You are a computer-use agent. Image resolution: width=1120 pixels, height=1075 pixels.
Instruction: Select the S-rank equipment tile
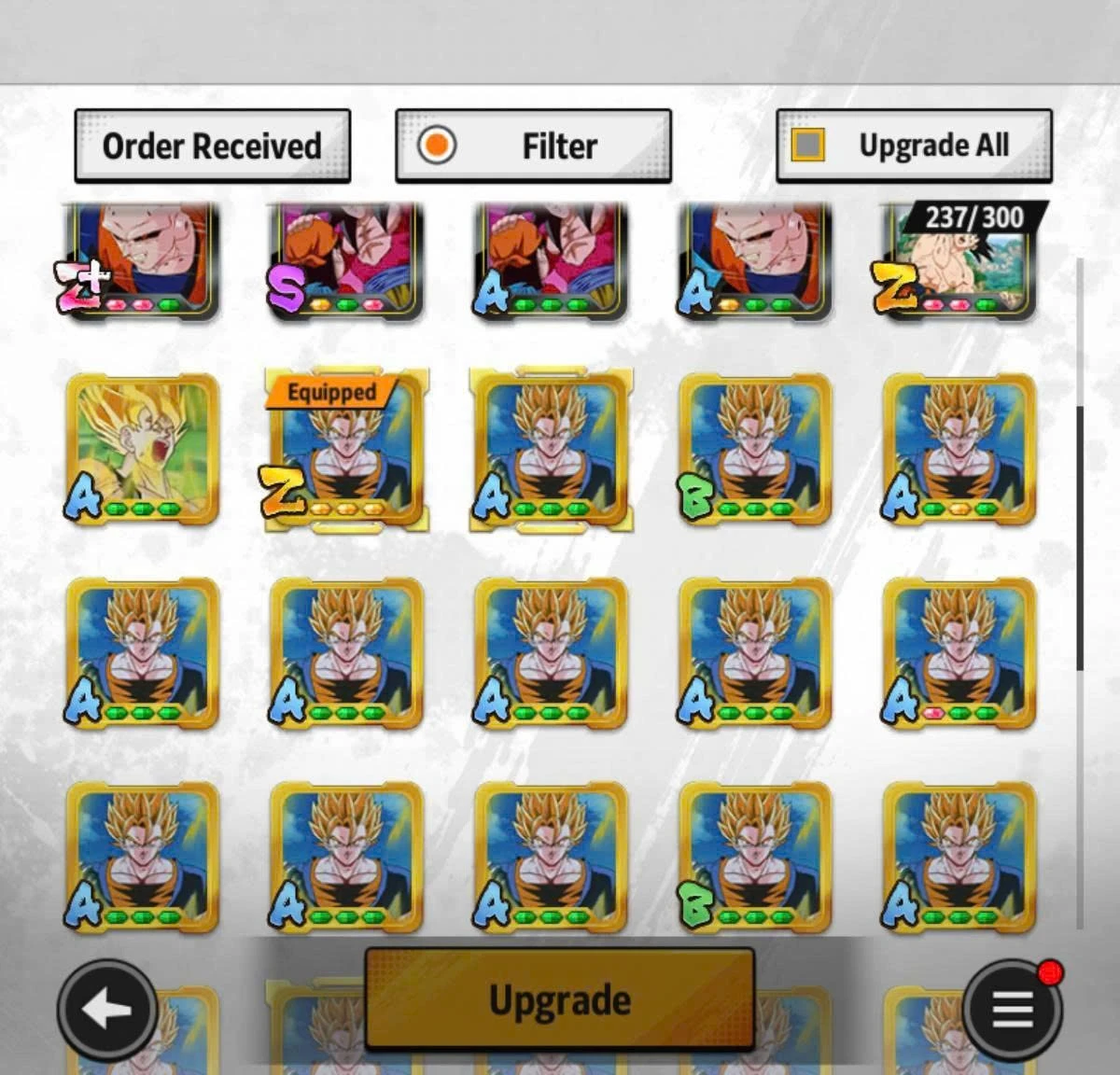click(346, 261)
